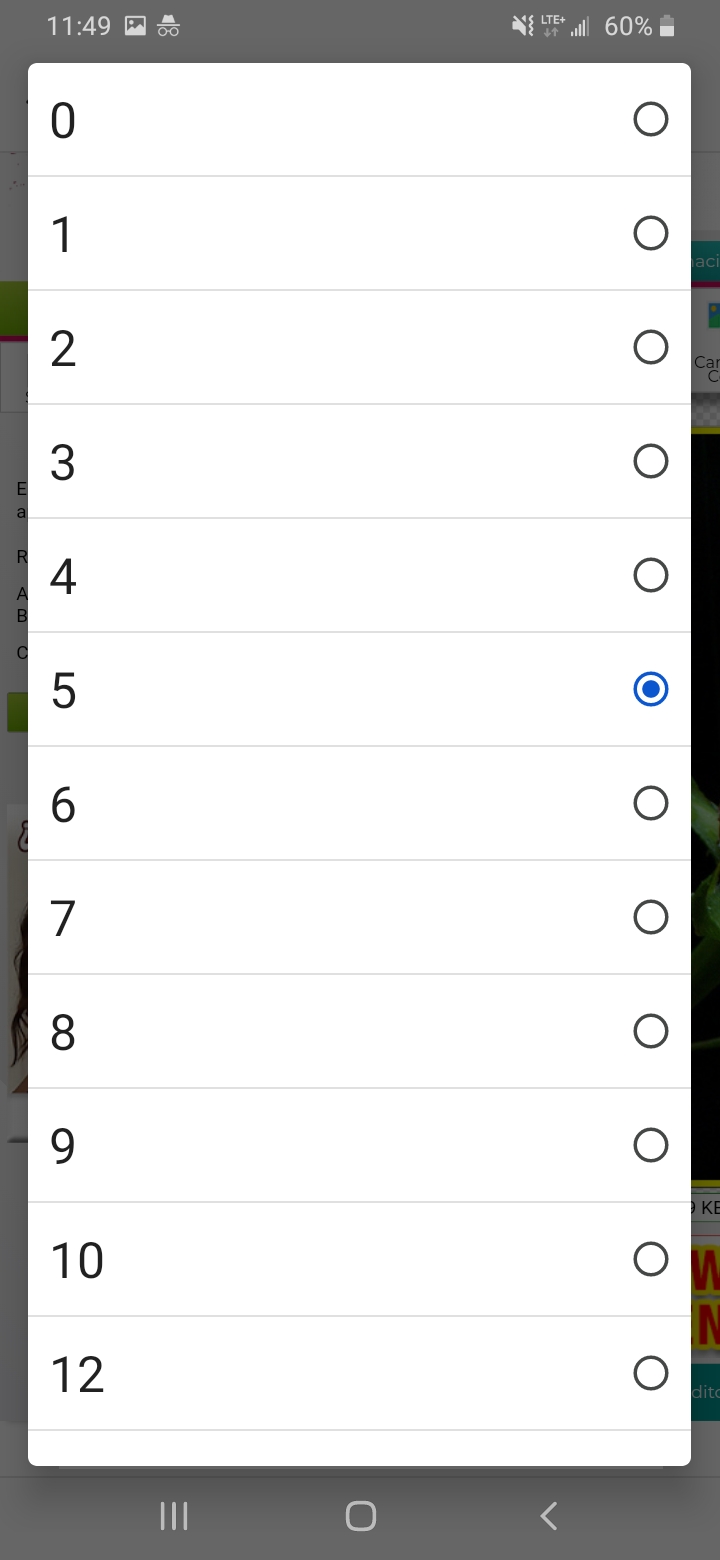Viewport: 720px width, 1560px height.
Task: Choose the value 1
Action: (359, 234)
